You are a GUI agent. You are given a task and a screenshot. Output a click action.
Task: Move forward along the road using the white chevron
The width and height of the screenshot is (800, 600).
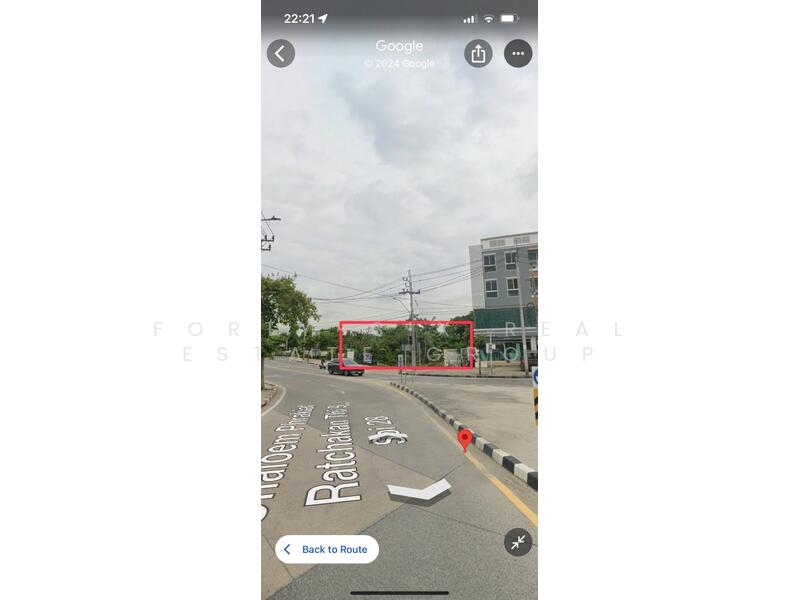tap(419, 491)
